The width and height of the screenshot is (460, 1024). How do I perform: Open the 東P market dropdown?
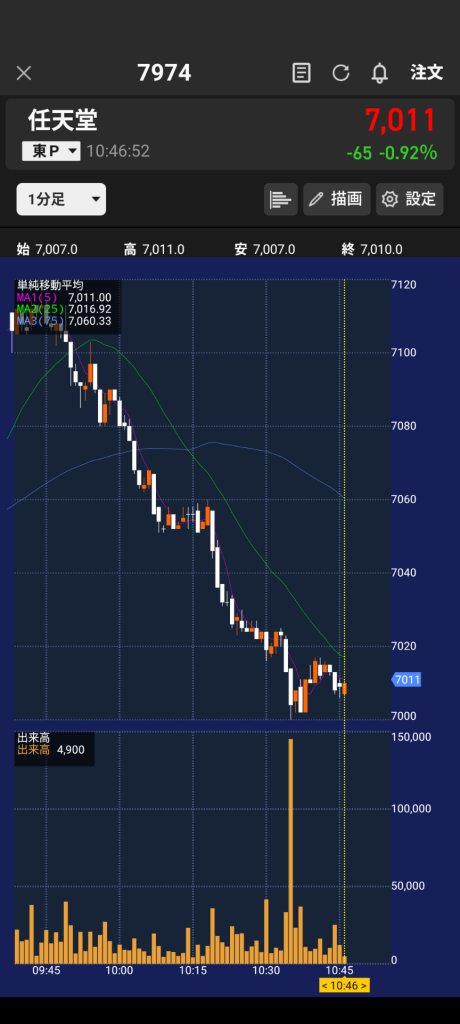51,152
